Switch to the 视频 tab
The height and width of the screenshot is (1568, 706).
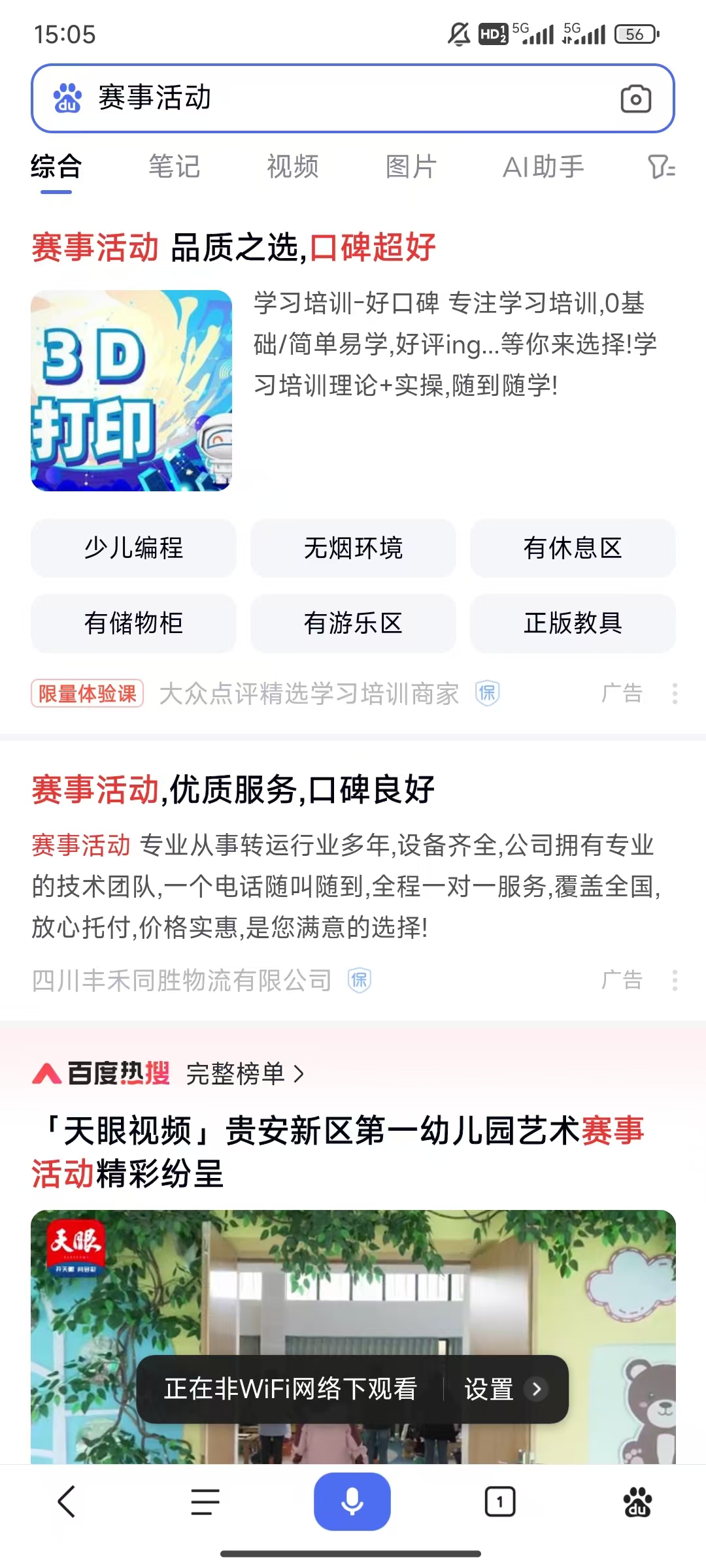[293, 167]
